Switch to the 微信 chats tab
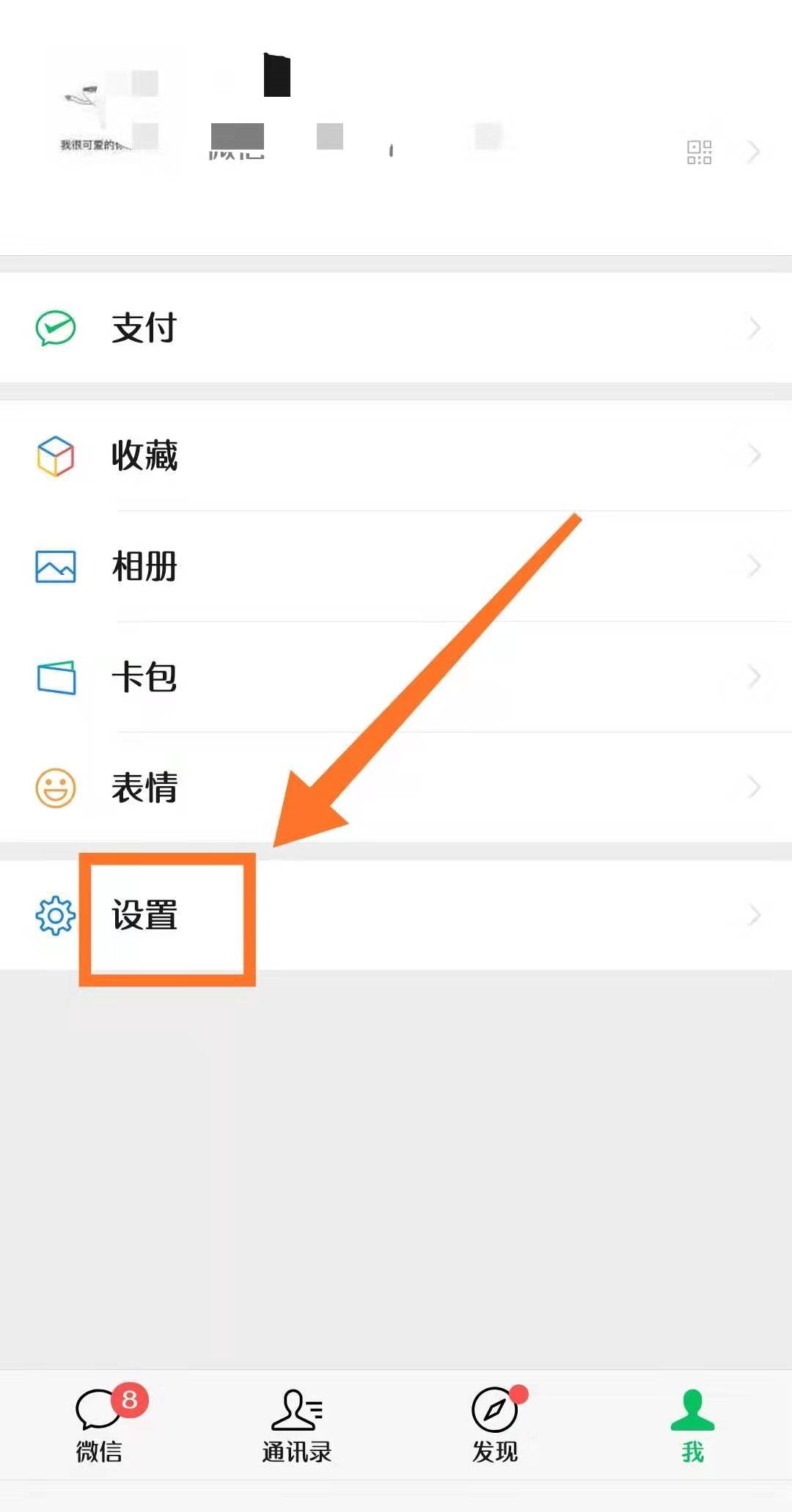The height and width of the screenshot is (1512, 792). [x=99, y=1425]
